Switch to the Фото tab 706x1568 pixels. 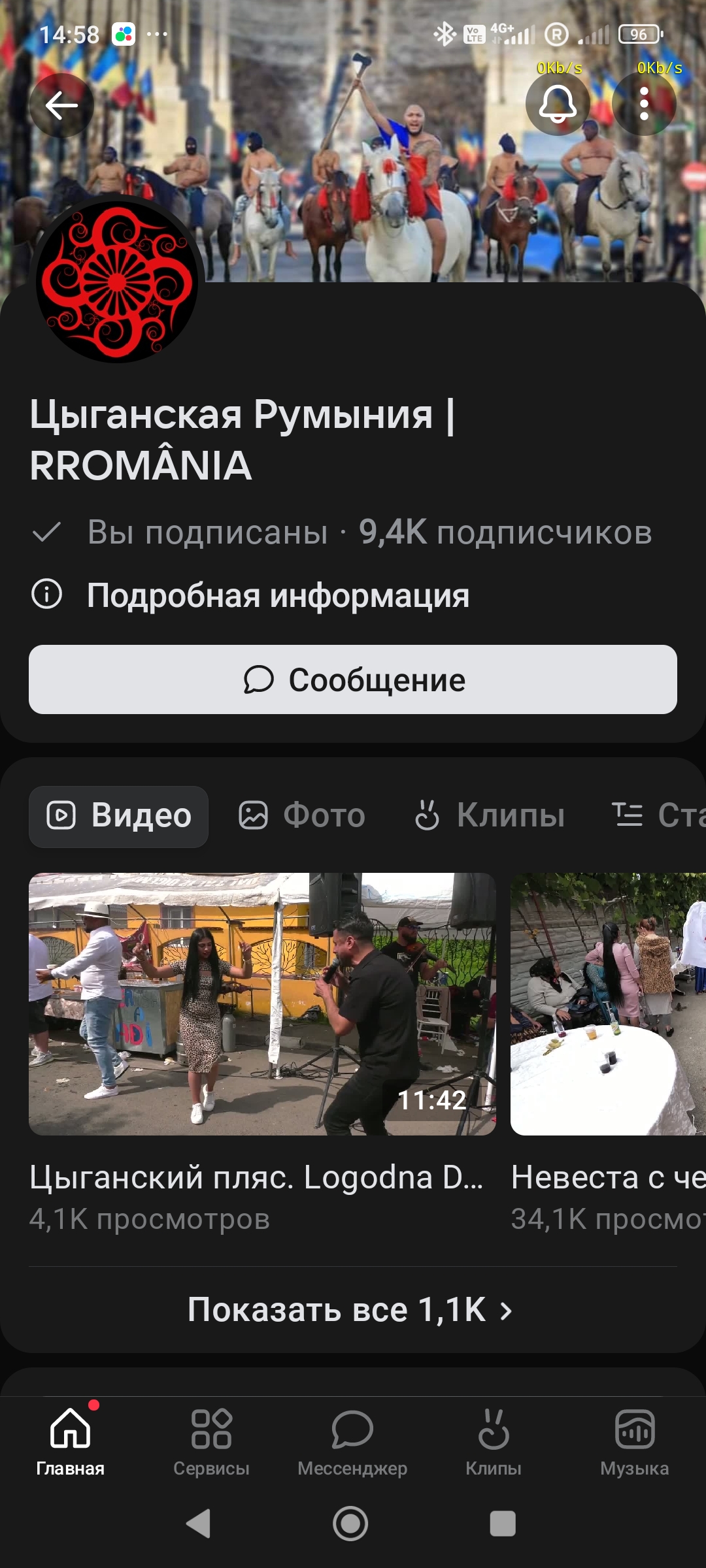click(x=302, y=816)
